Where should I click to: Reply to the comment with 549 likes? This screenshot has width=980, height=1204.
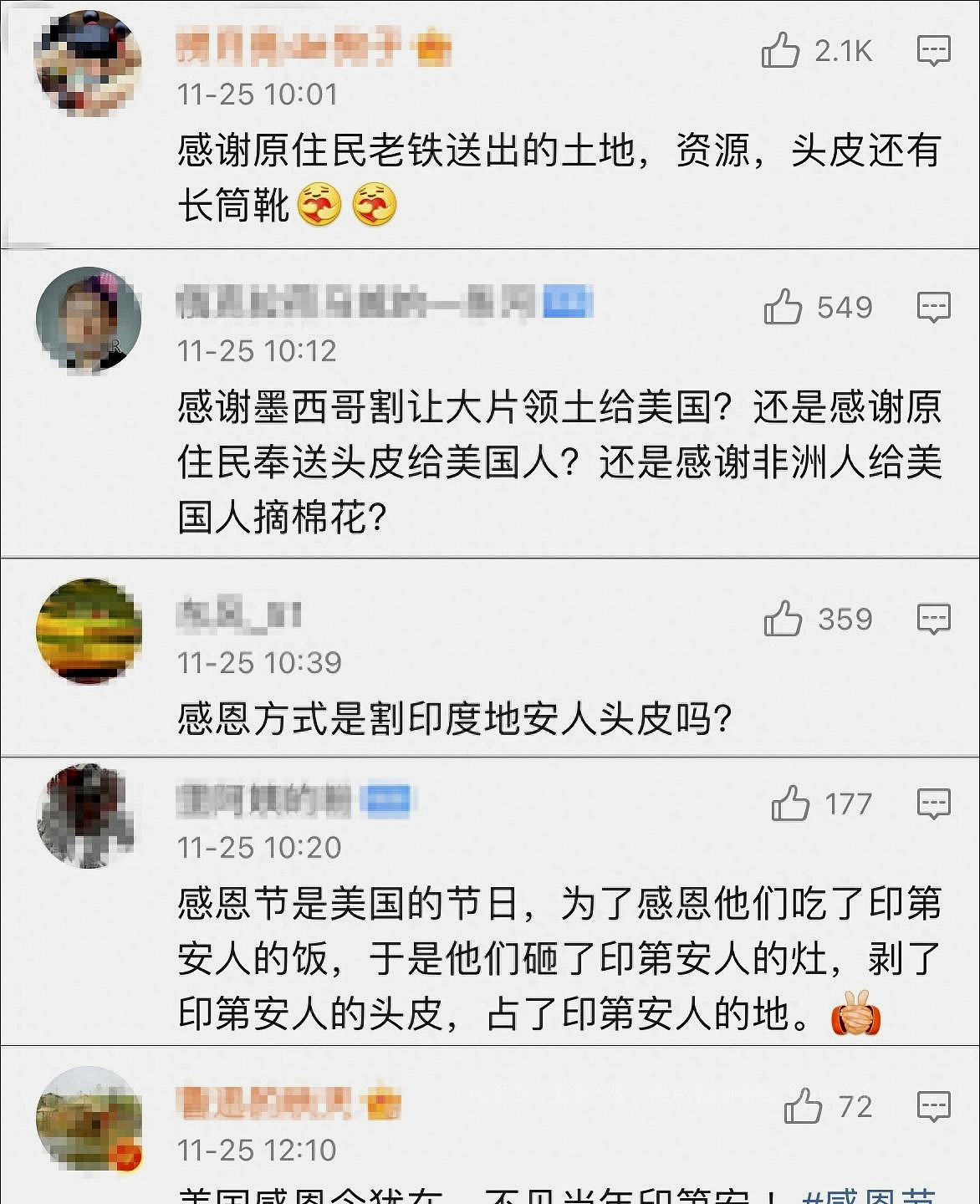[933, 307]
